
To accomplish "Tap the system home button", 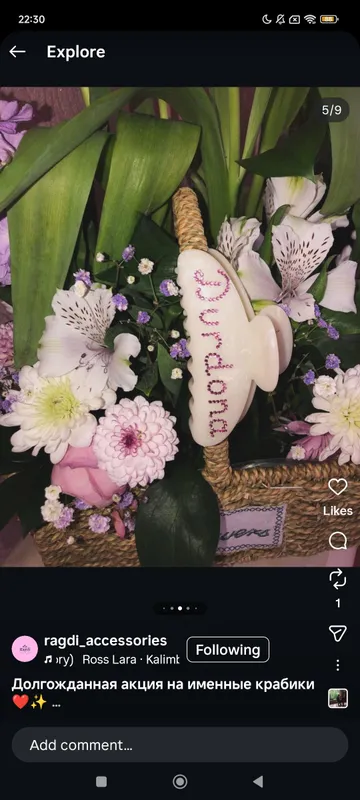I will (180, 781).
